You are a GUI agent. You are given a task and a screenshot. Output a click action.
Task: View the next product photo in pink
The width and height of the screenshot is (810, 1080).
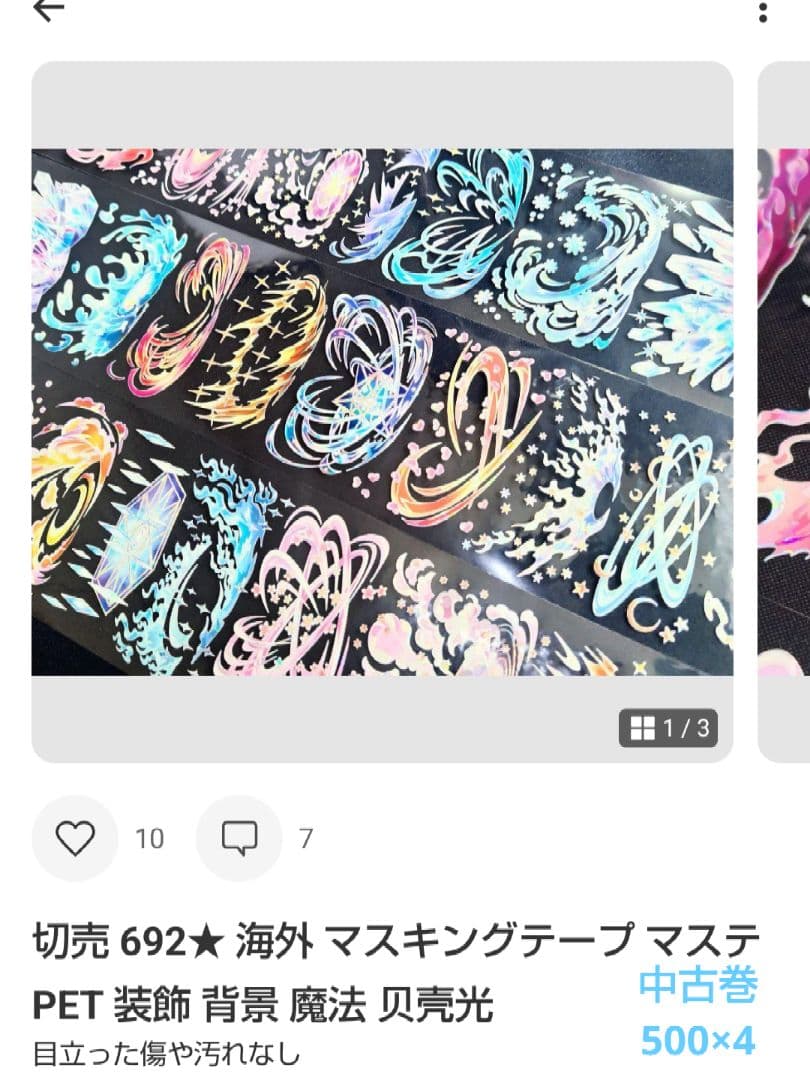784,411
